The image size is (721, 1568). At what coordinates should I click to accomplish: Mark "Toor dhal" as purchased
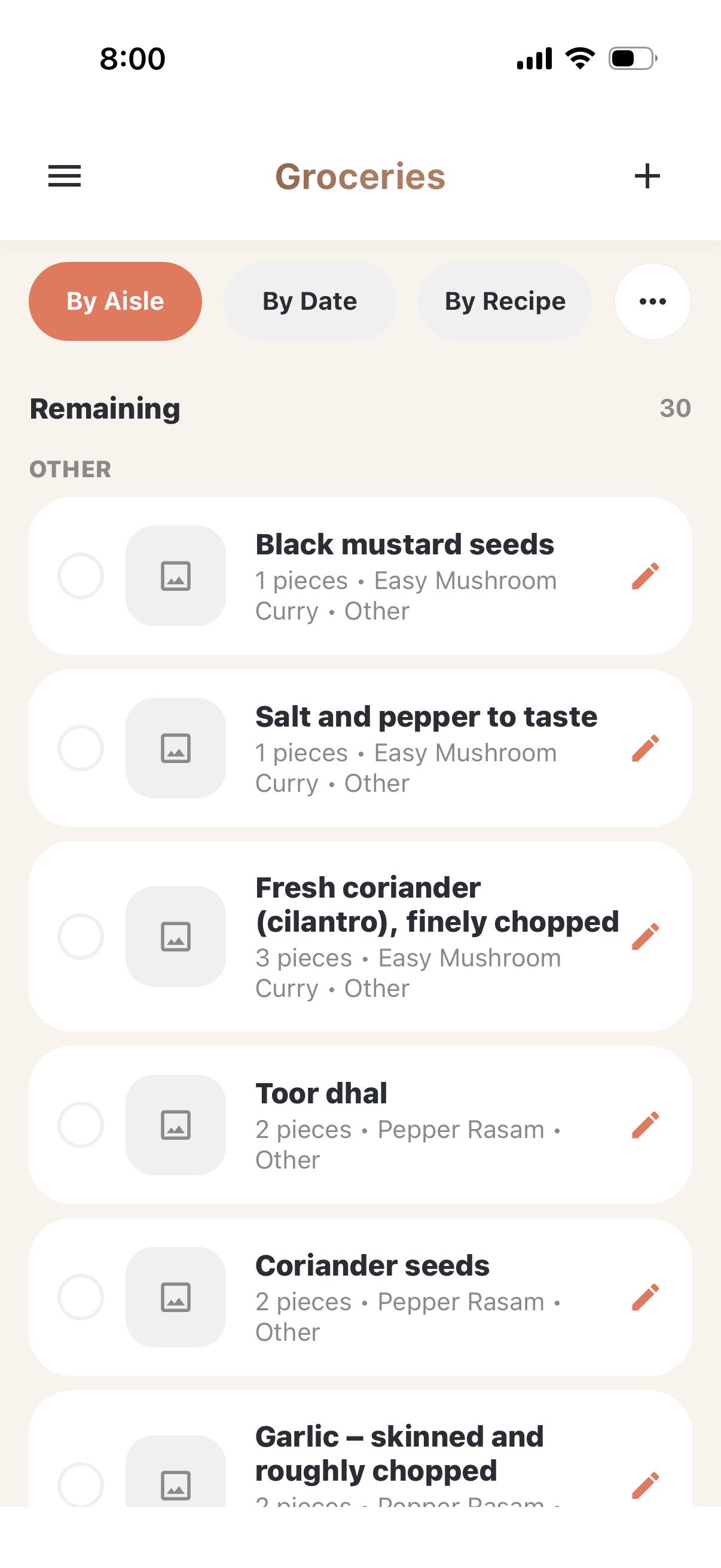point(81,1125)
